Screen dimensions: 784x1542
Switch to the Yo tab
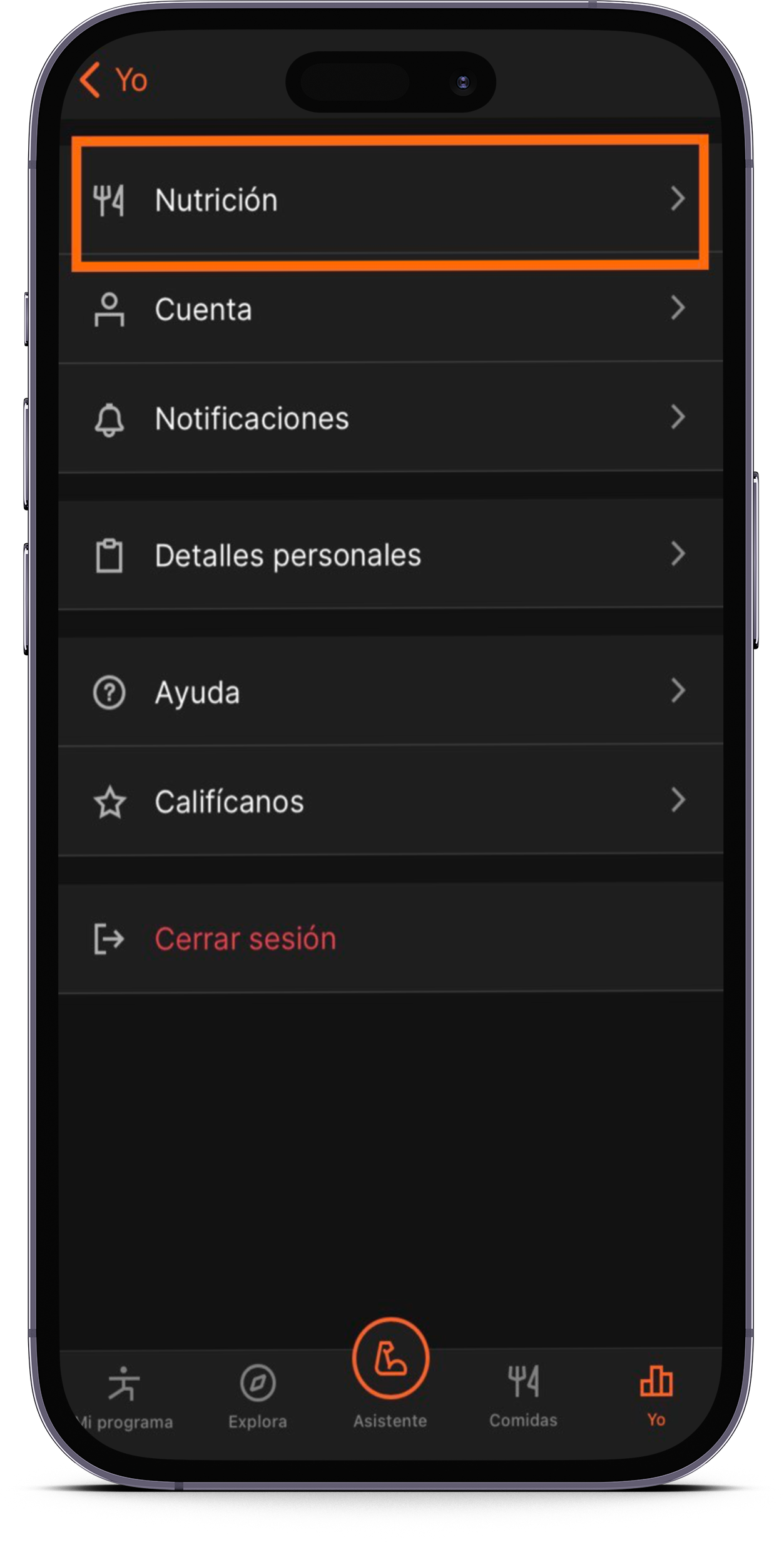655,1383
